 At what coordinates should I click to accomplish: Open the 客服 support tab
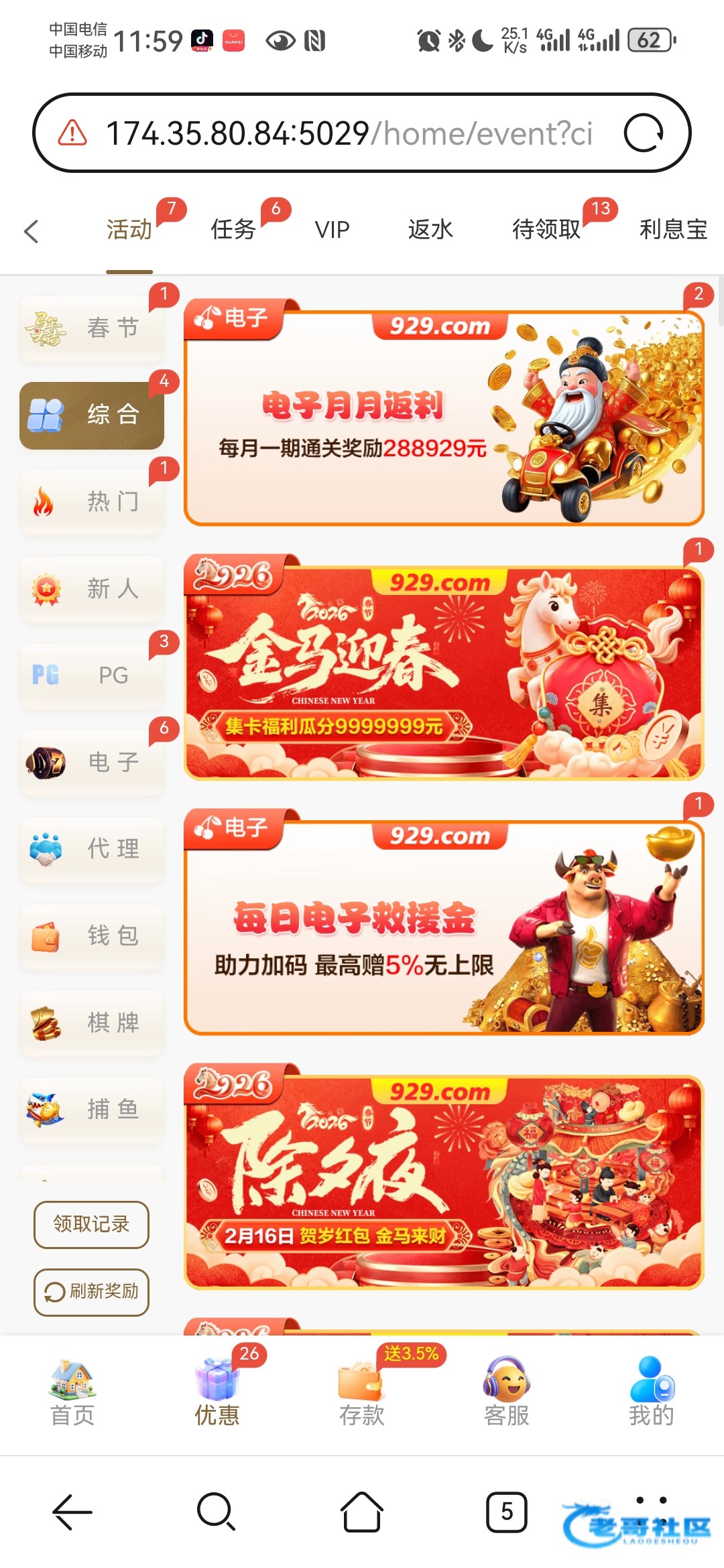(x=507, y=1390)
